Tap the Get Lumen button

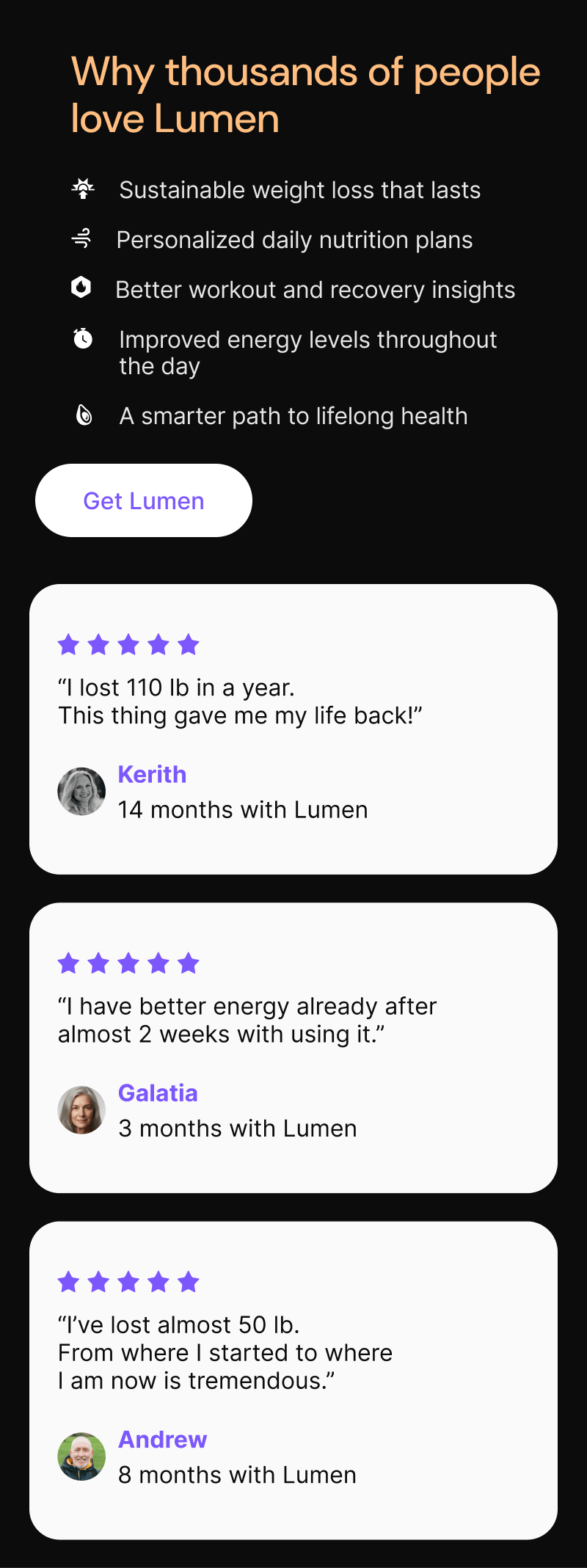(144, 500)
